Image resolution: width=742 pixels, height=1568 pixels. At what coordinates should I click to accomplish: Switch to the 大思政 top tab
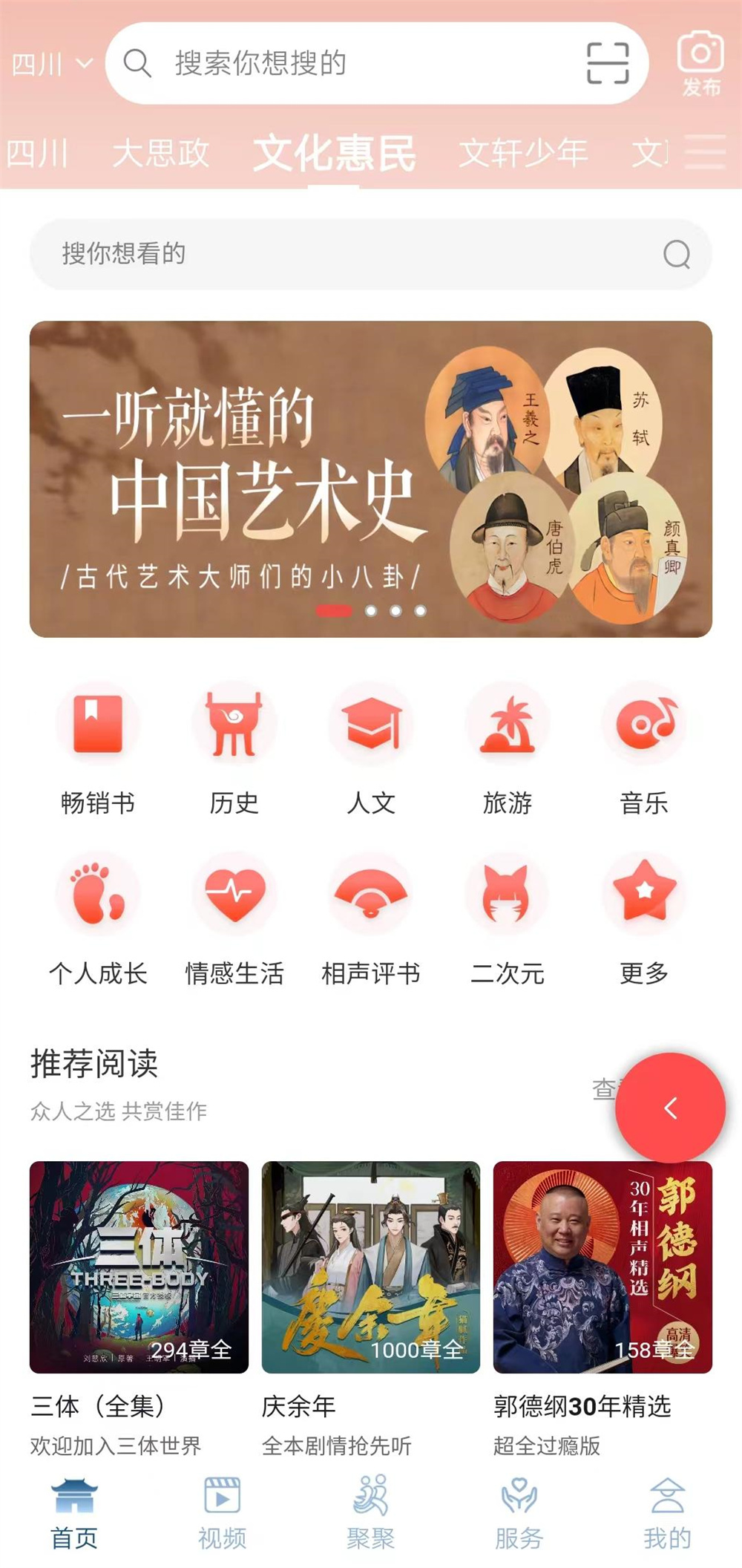(161, 154)
